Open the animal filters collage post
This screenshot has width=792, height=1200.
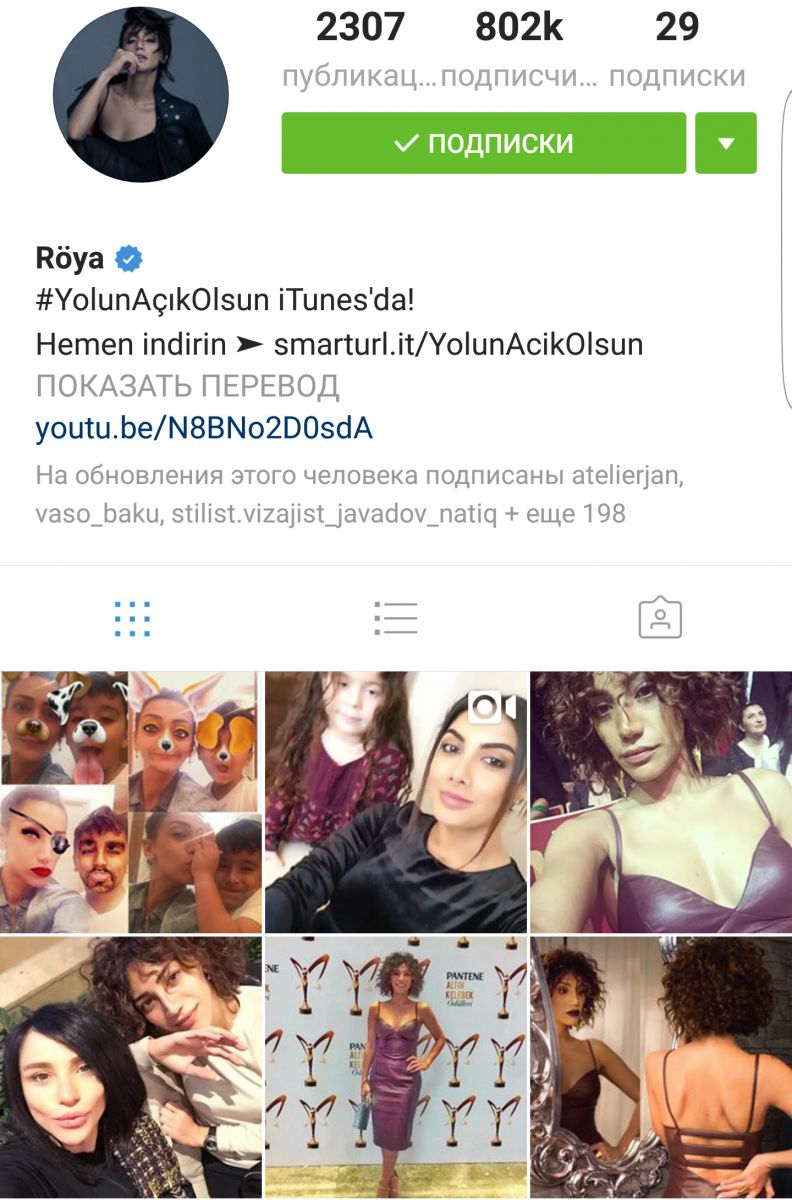[x=130, y=801]
